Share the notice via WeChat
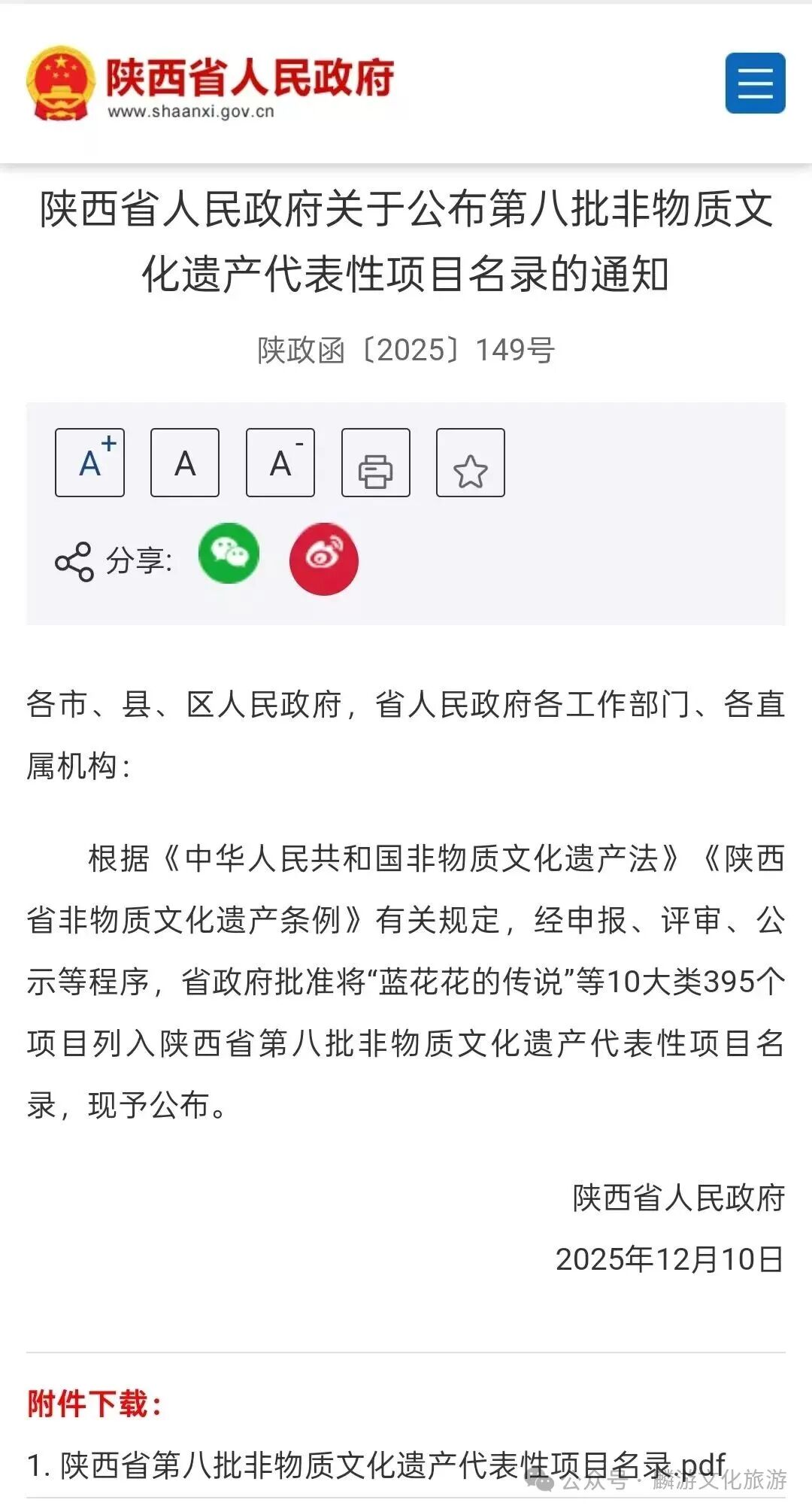This screenshot has width=812, height=1512. 229,554
